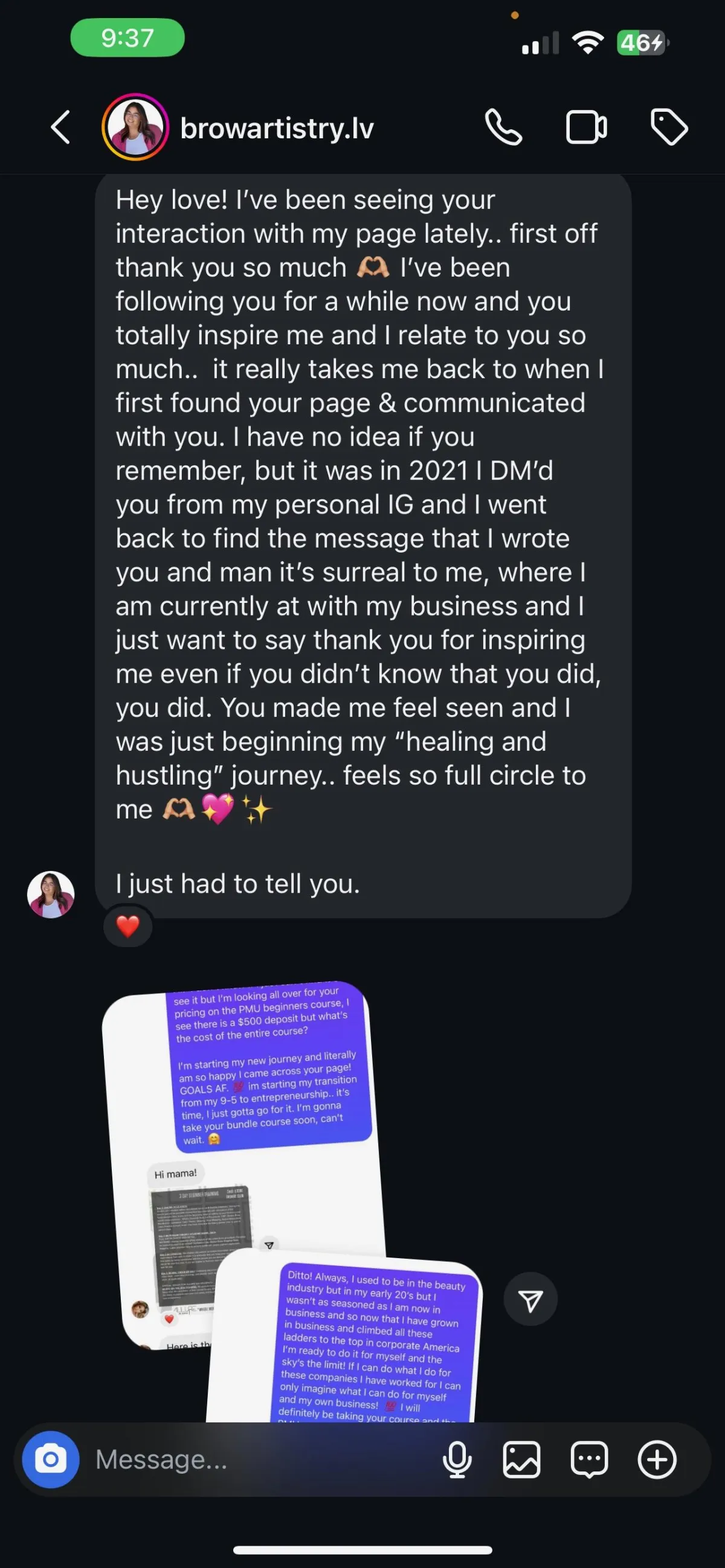
Task: Attach a photo from the gallery
Action: tap(521, 1460)
